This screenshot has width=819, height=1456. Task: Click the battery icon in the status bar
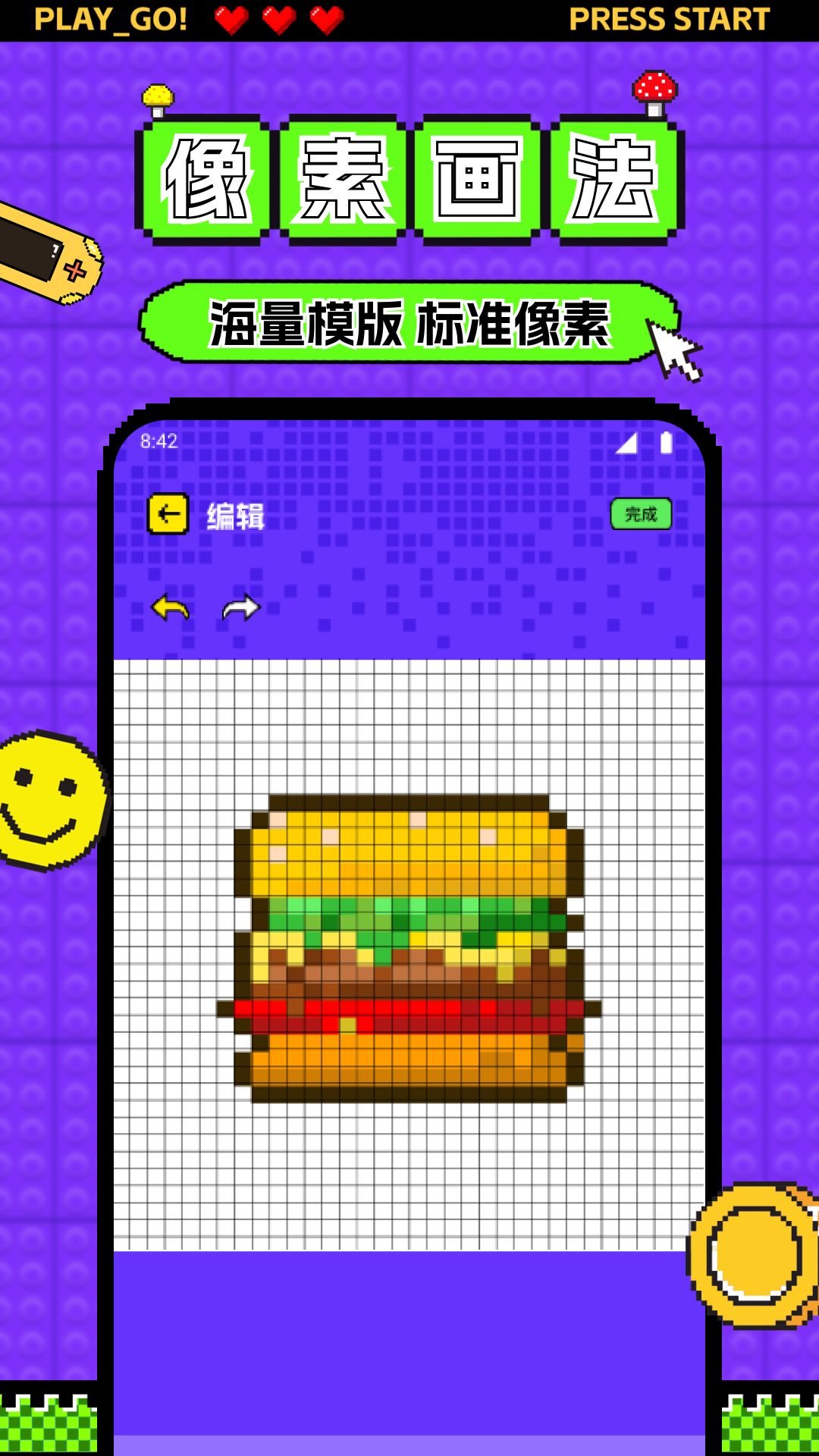tap(665, 441)
